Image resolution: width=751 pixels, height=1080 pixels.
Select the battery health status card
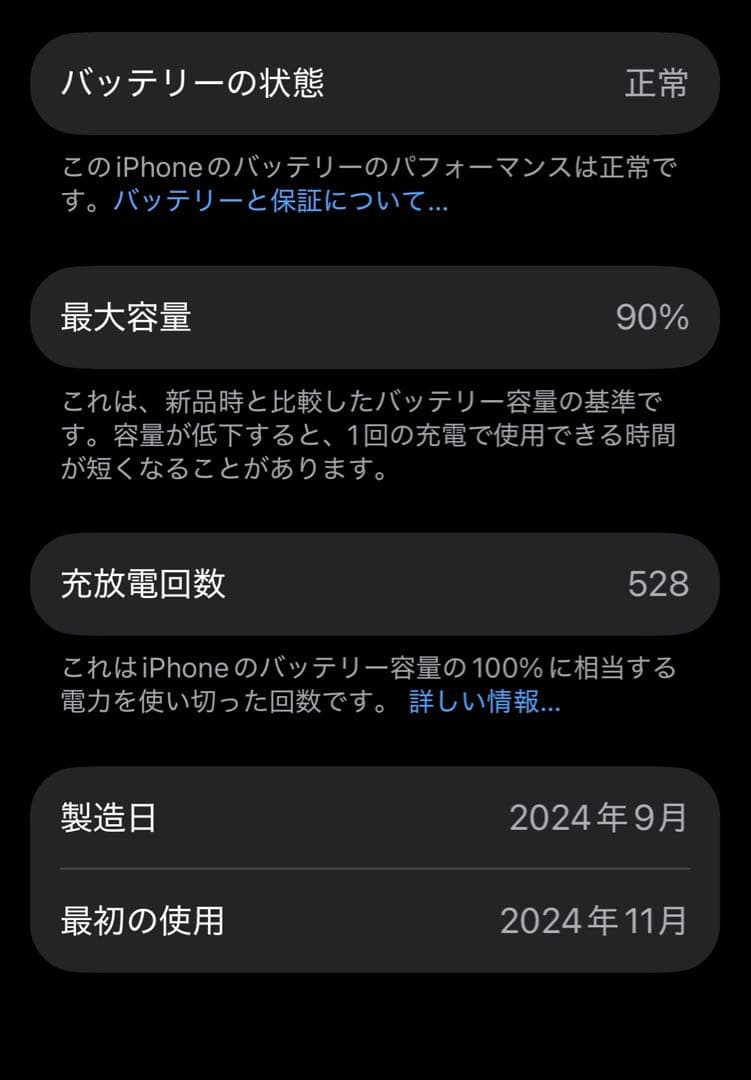pos(375,85)
